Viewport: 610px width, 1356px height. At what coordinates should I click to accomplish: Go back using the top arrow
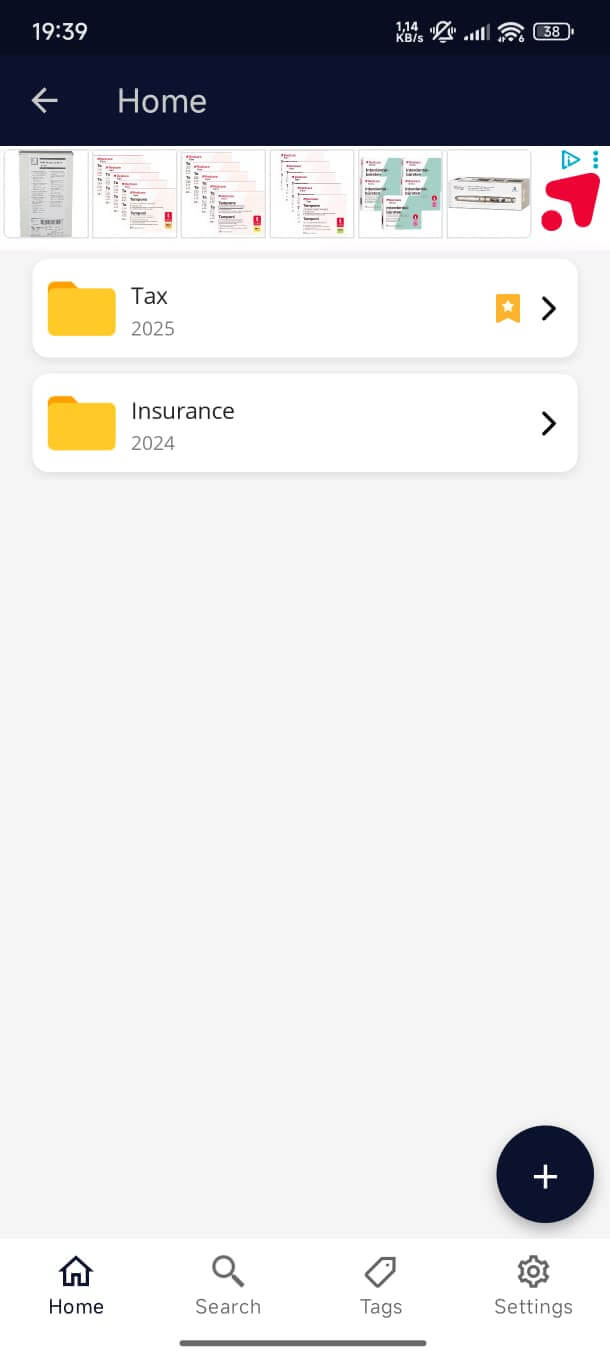point(45,100)
